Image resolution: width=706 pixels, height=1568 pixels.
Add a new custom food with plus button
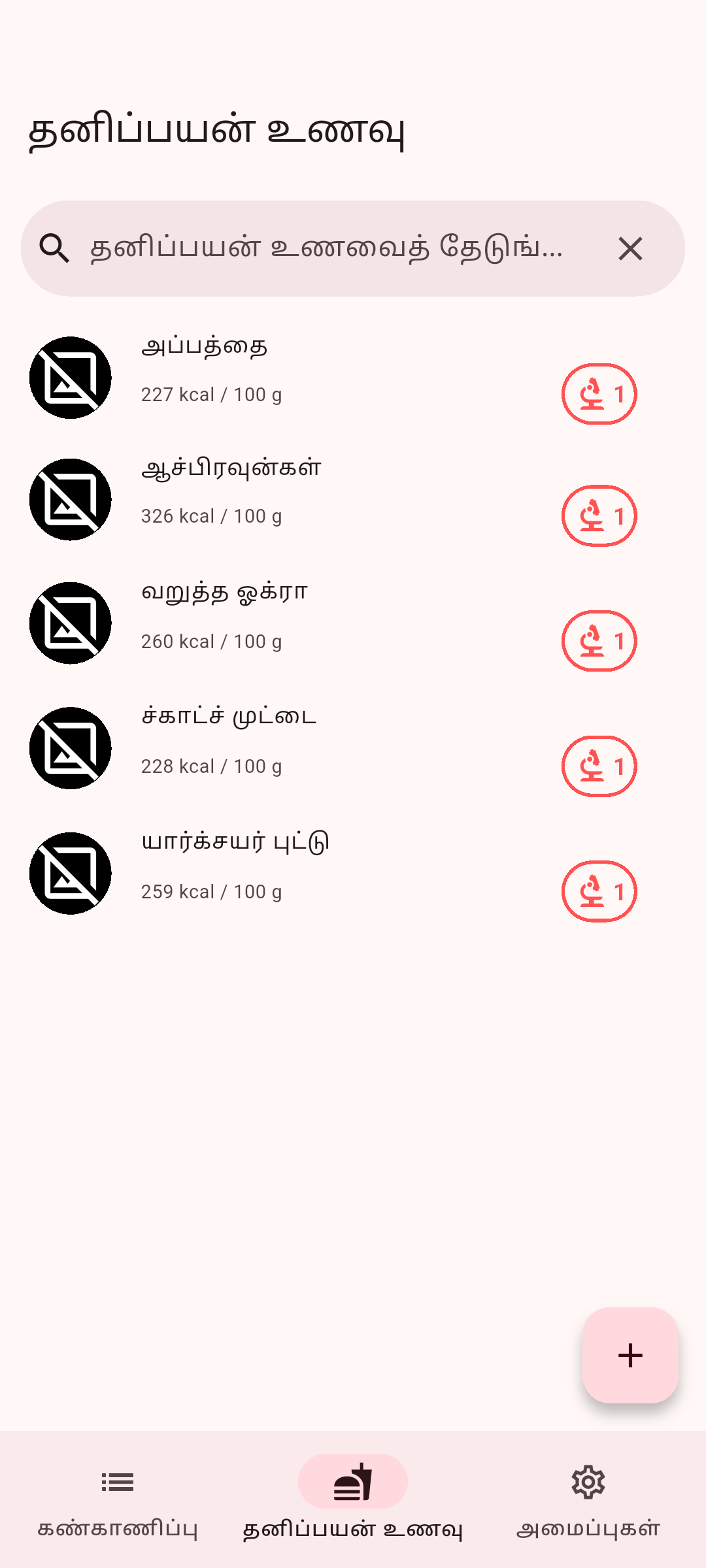630,1355
